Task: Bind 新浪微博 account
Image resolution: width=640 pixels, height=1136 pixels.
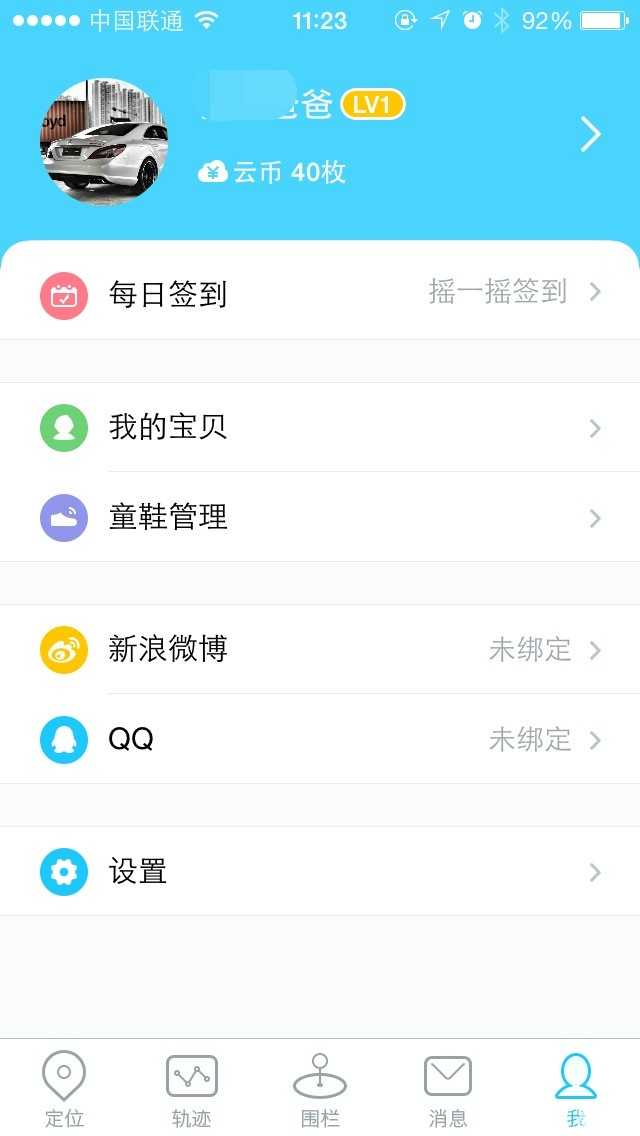Action: coord(320,649)
